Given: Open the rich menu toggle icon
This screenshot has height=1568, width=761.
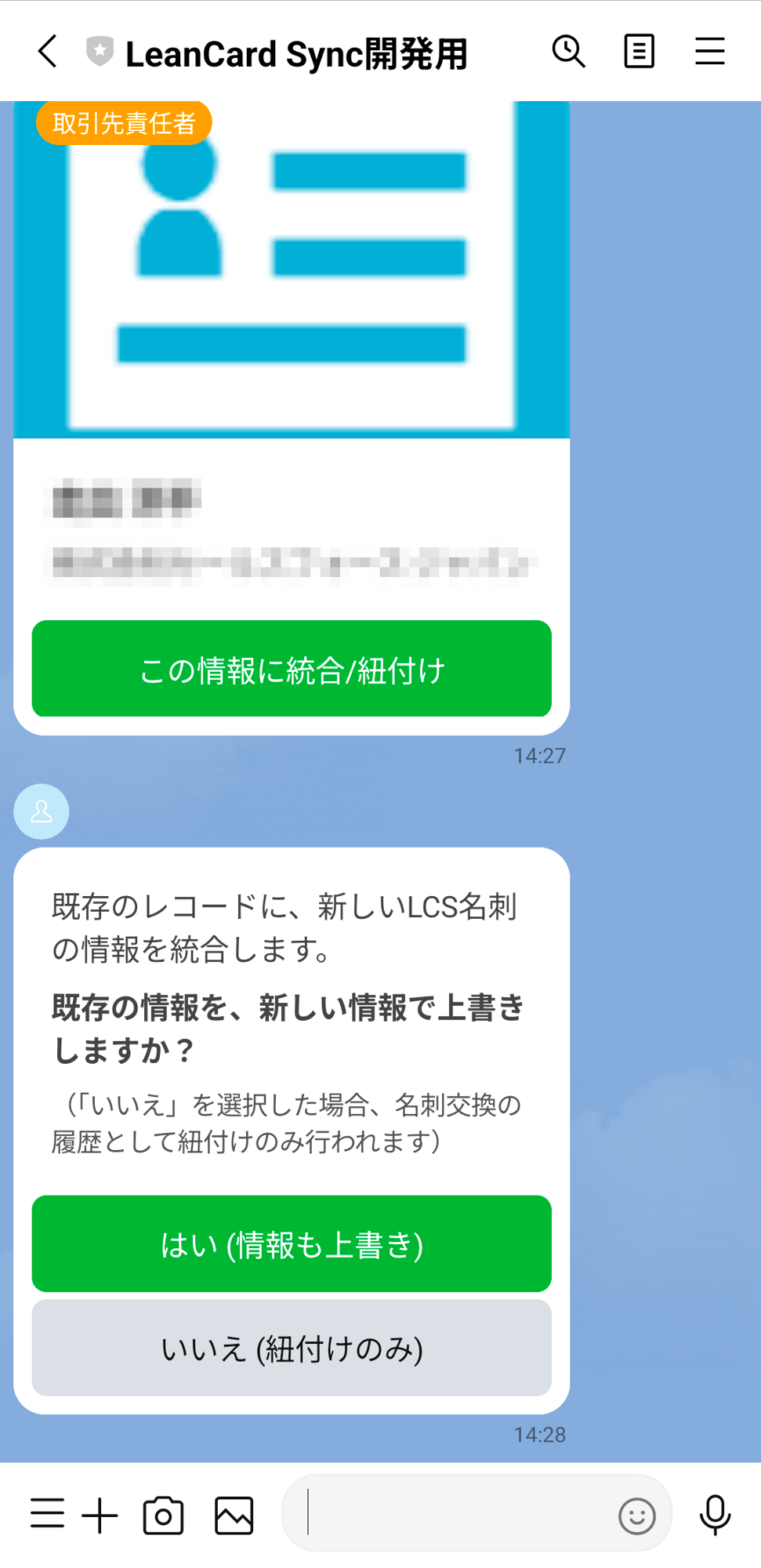Looking at the screenshot, I should 47,1514.
